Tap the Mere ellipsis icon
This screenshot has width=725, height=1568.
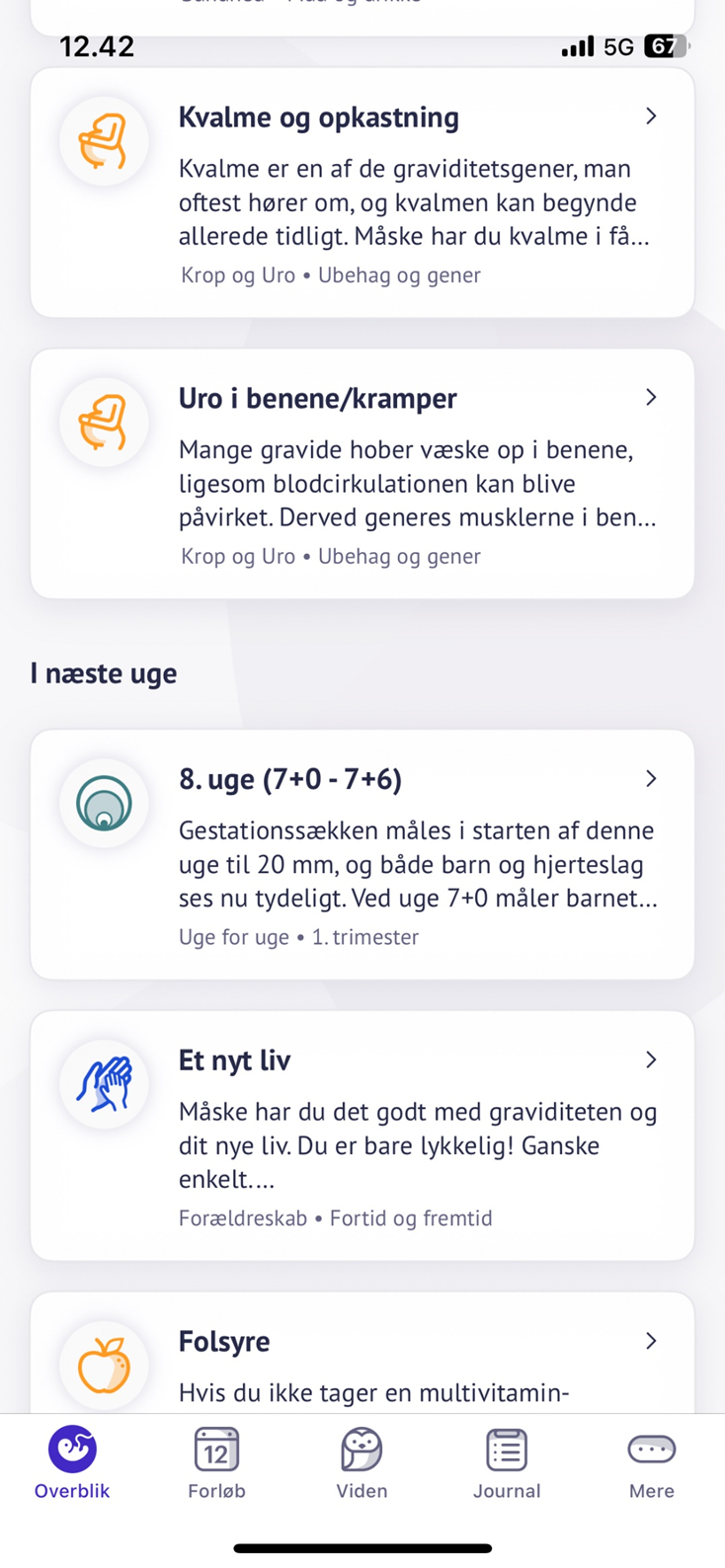tap(651, 1448)
